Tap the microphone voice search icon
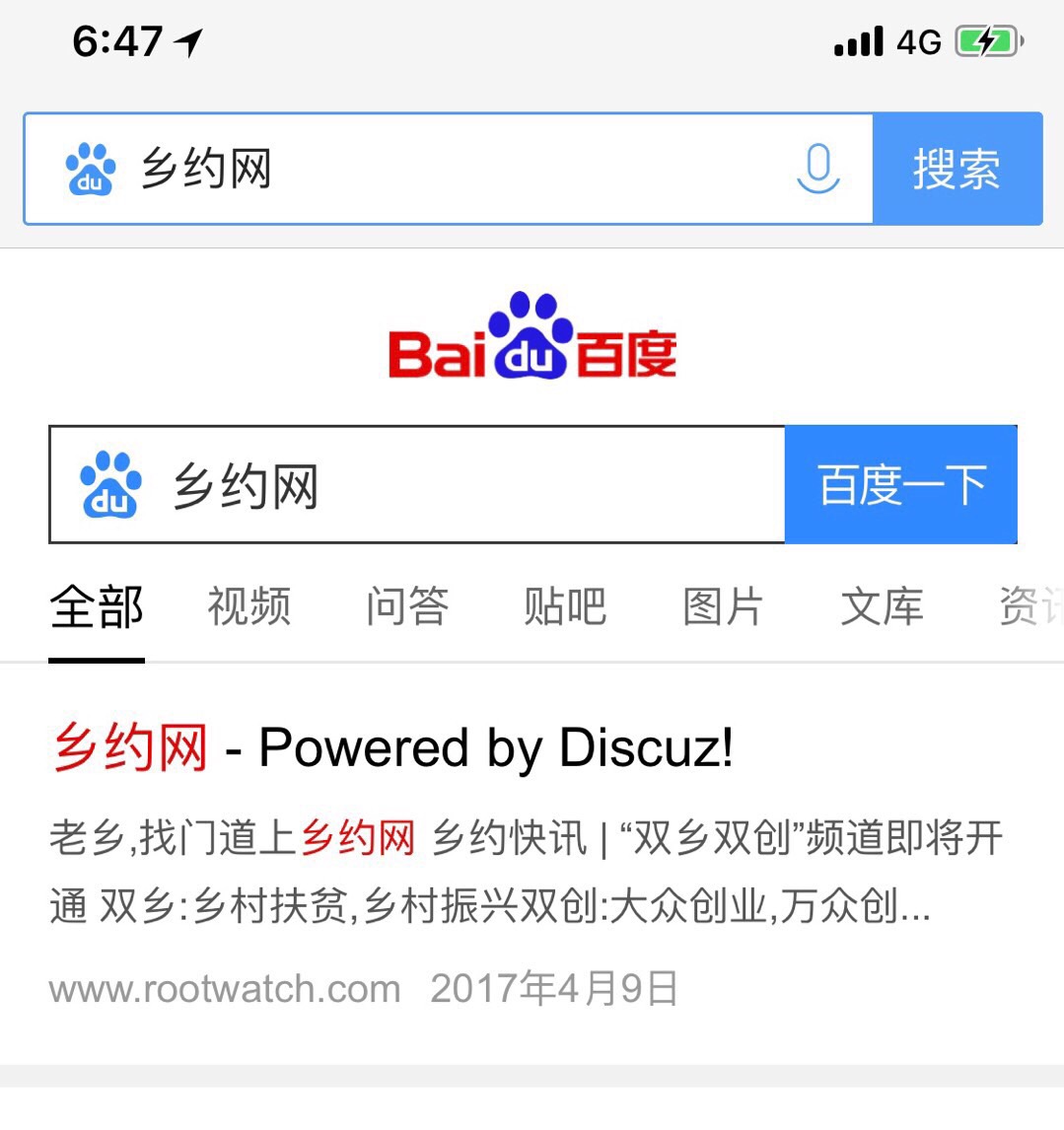Screen dimensions: 1064x1130 tap(817, 169)
